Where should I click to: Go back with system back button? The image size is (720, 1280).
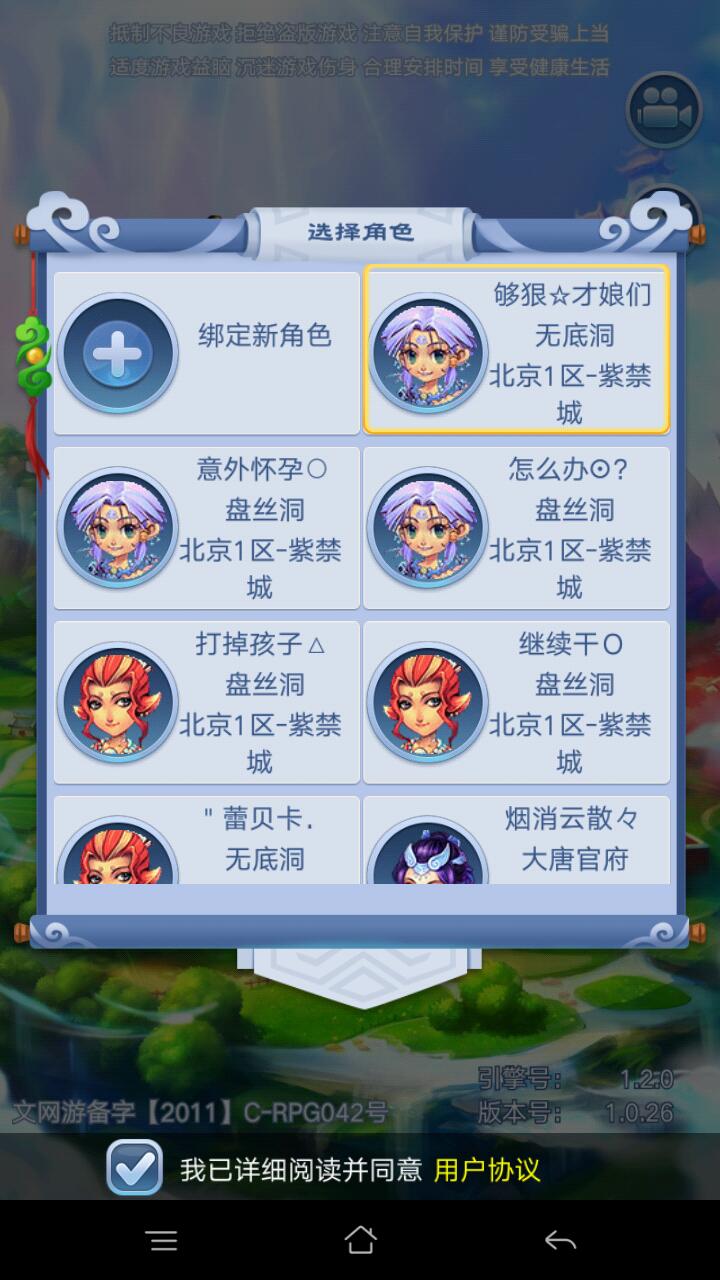560,1241
